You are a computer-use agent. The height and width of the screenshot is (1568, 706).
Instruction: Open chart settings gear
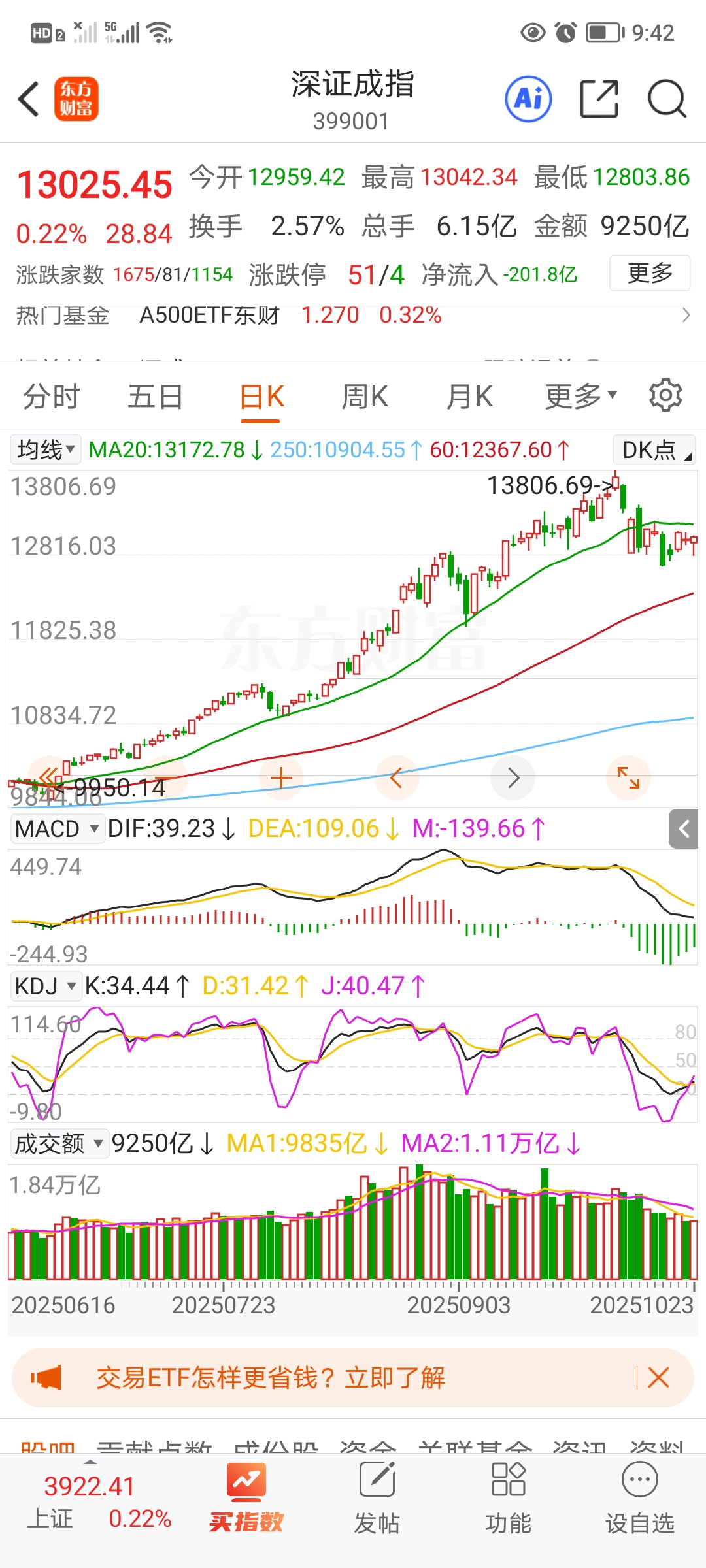665,395
